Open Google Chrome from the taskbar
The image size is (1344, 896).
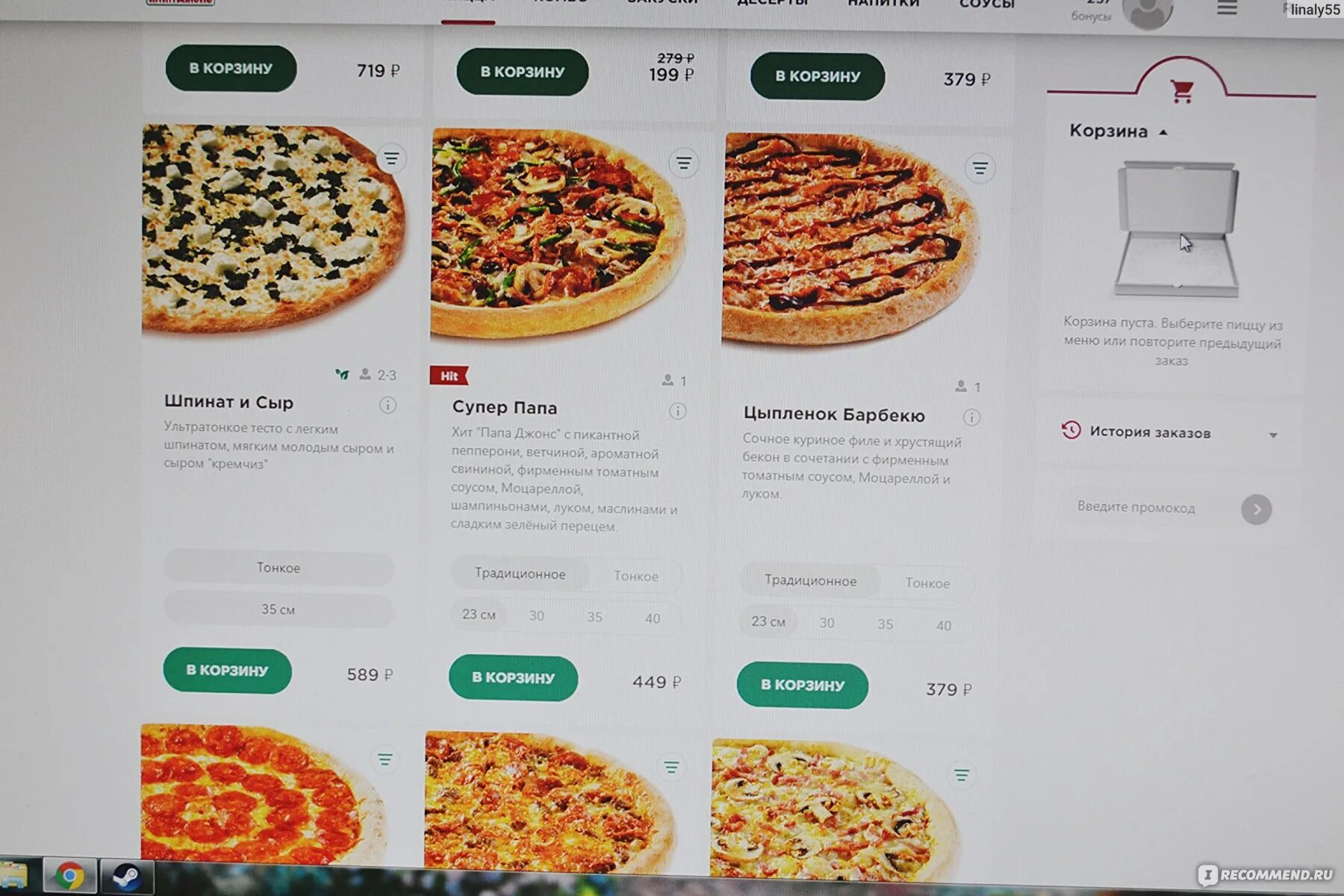coord(69,876)
